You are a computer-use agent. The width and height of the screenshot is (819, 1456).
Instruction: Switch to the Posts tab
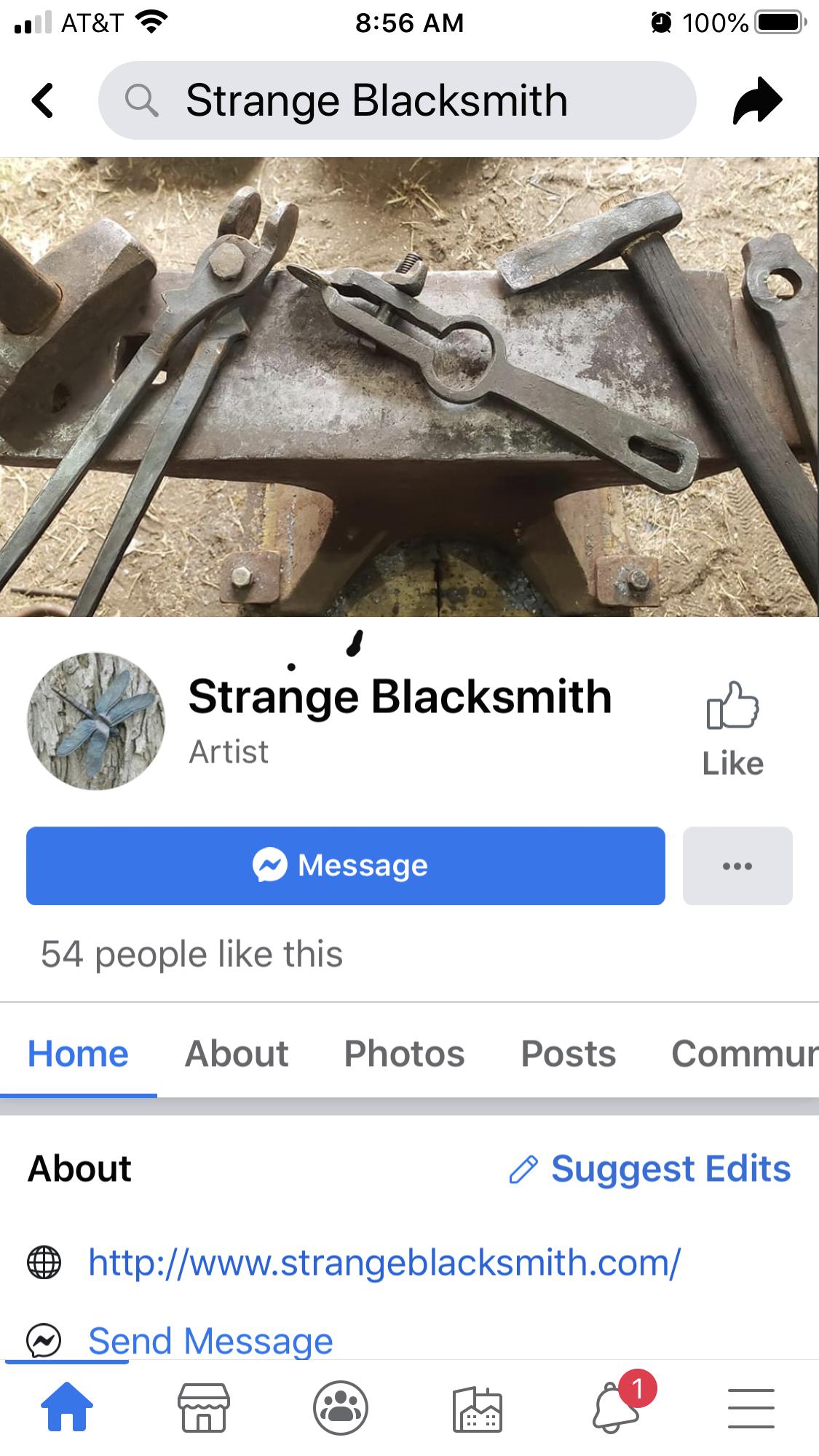568,1054
